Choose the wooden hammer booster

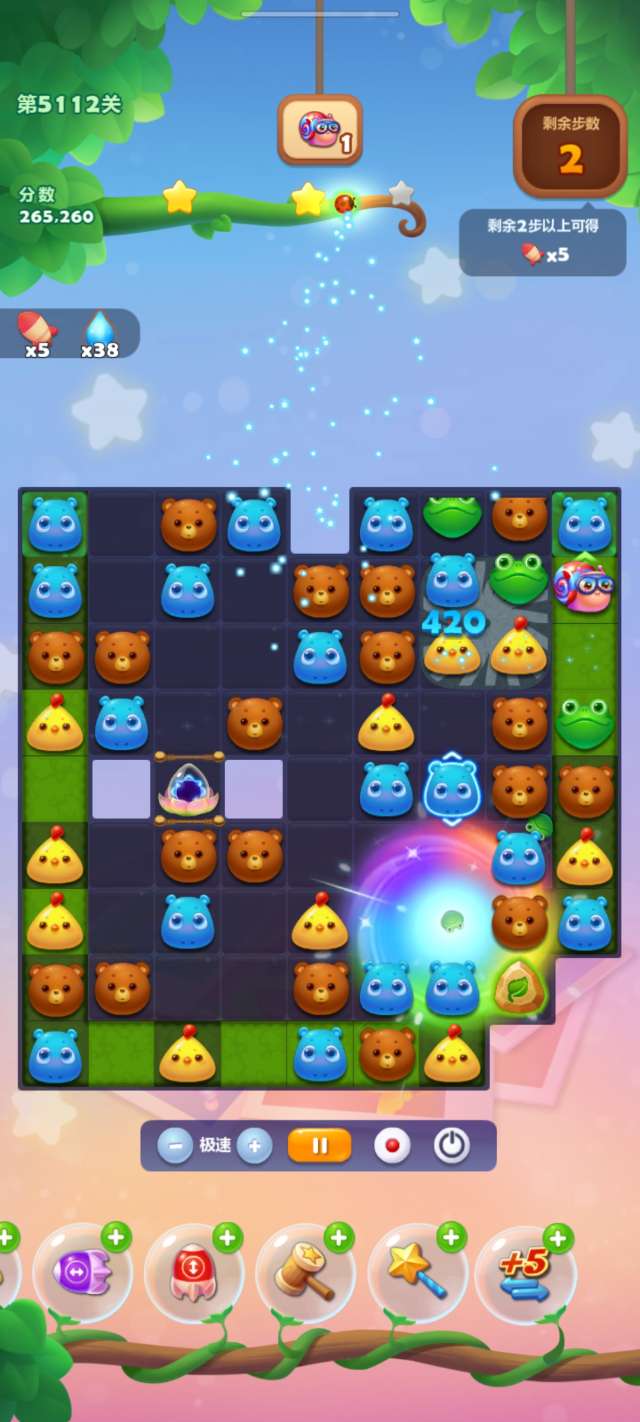[303, 1273]
